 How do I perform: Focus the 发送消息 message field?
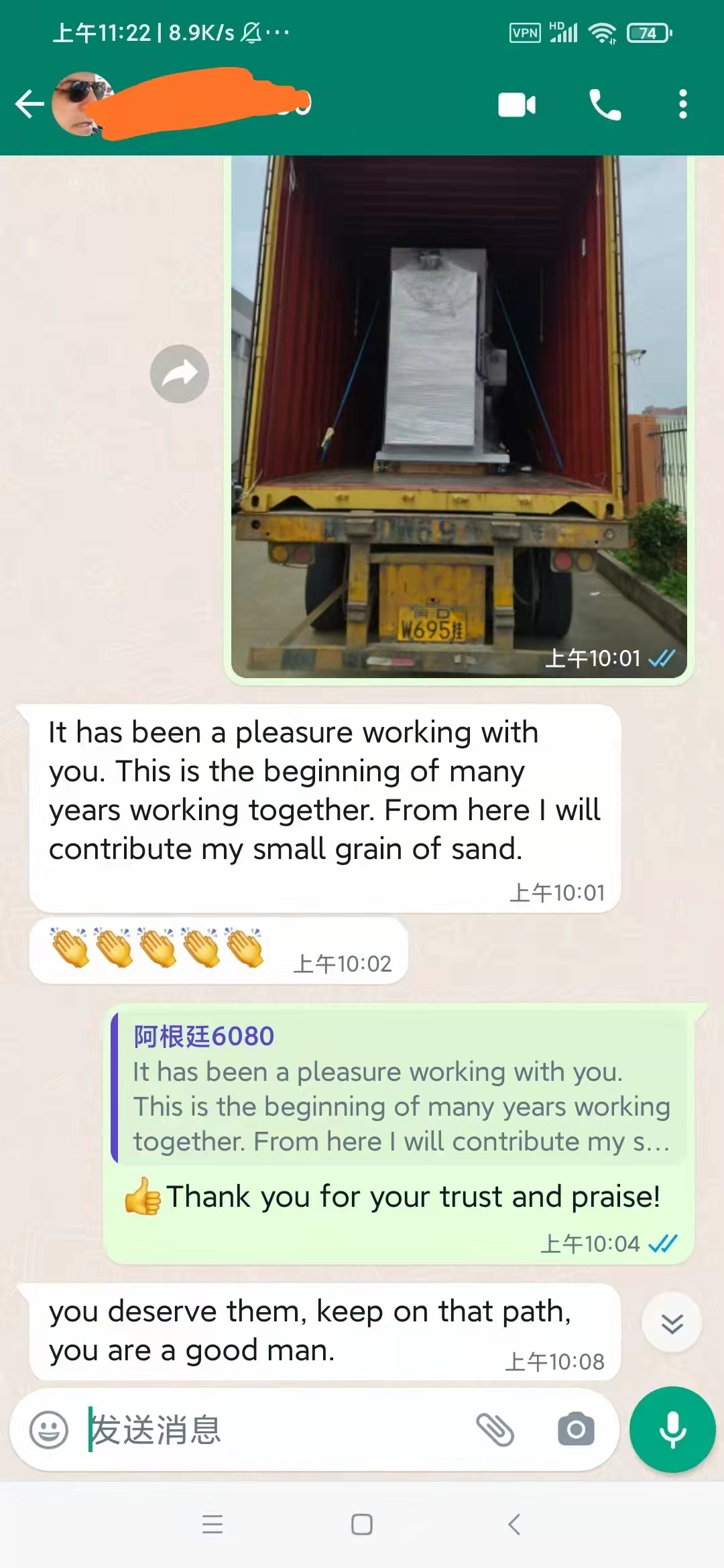click(x=275, y=1430)
